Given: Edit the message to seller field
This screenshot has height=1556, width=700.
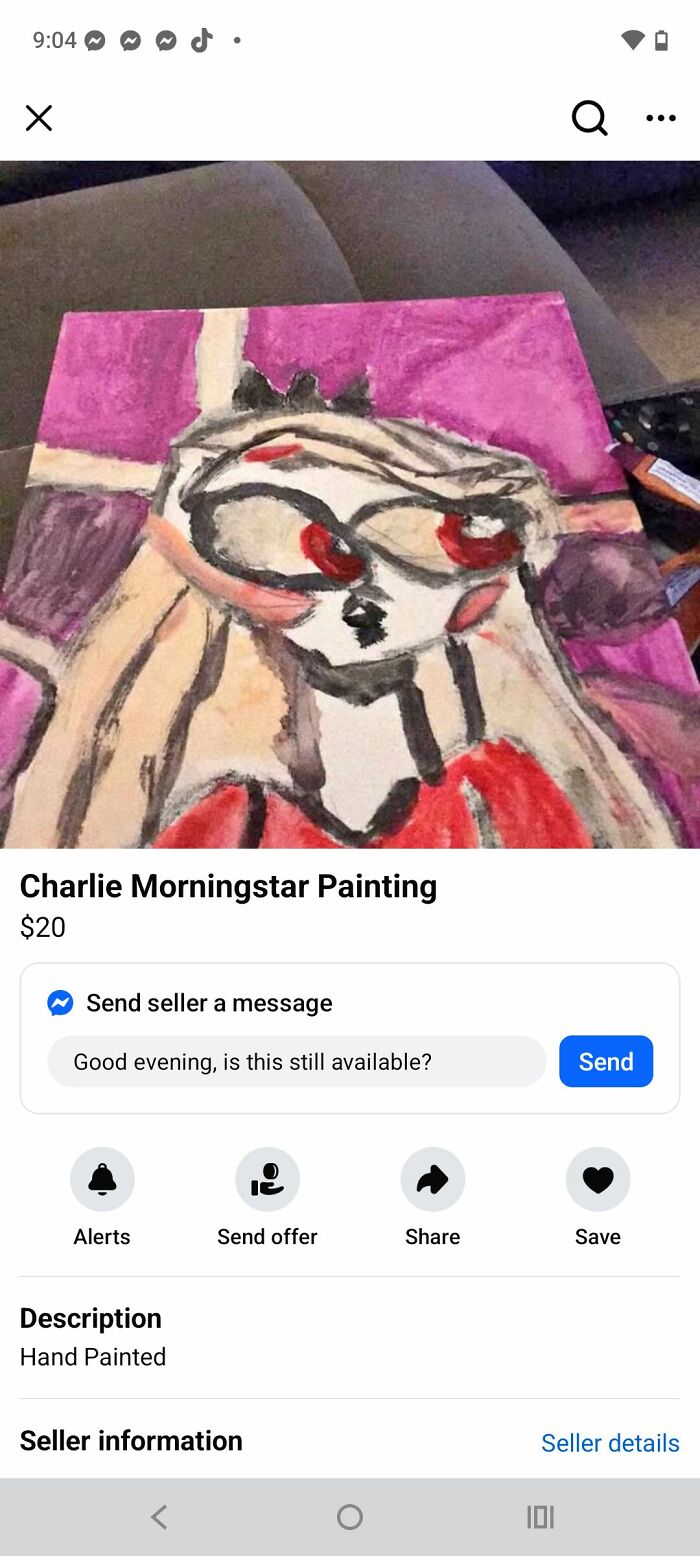Looking at the screenshot, I should pyautogui.click(x=296, y=1061).
